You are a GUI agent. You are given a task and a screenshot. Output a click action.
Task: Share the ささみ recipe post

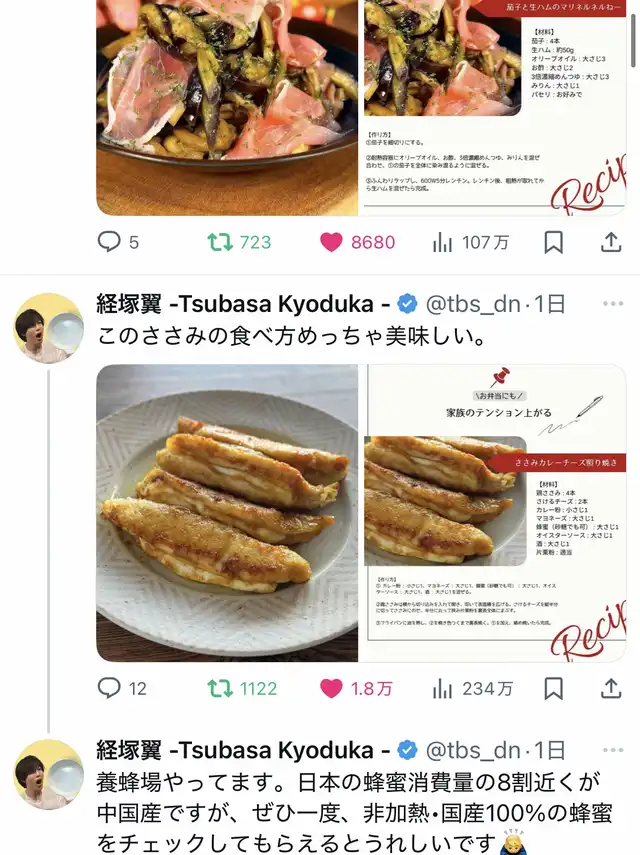coord(611,689)
